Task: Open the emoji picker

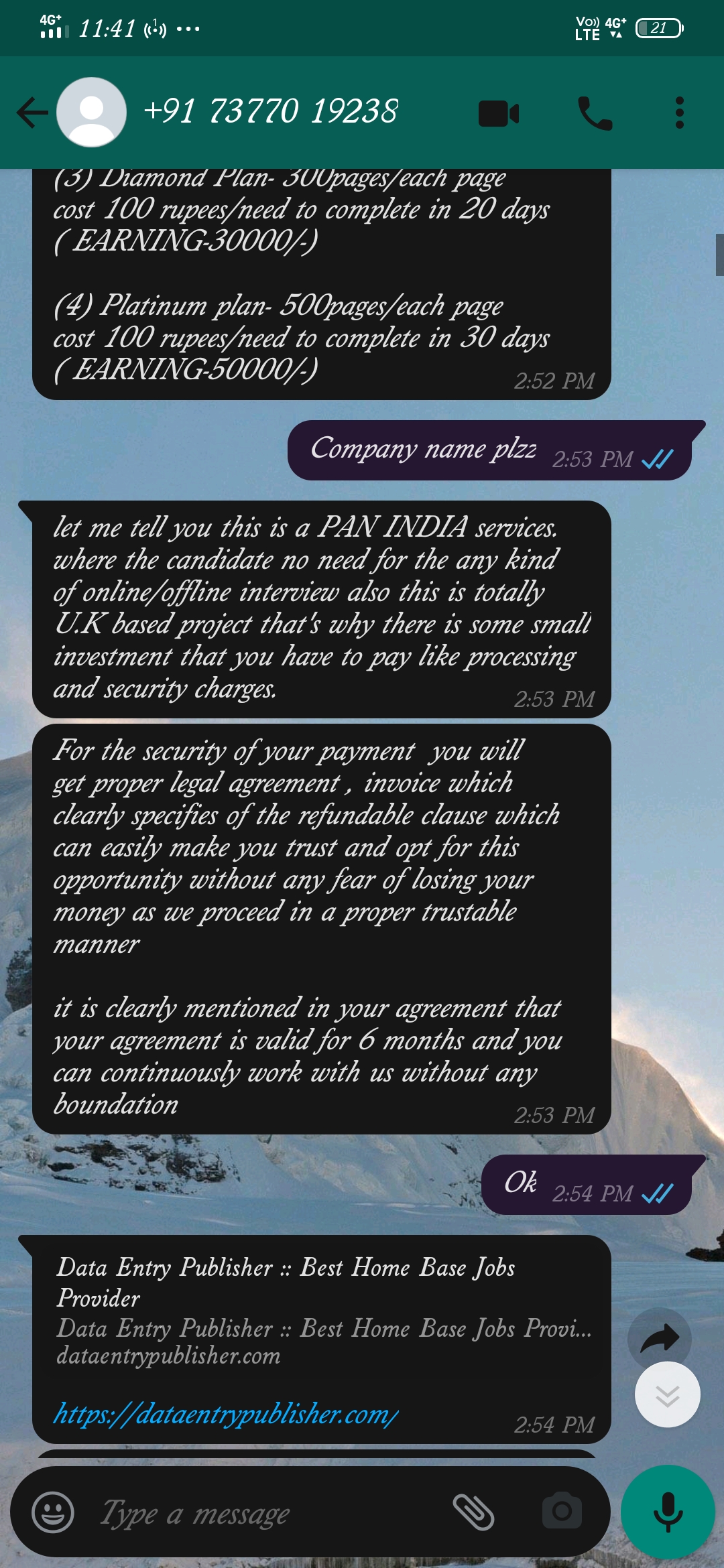Action: pyautogui.click(x=53, y=1512)
